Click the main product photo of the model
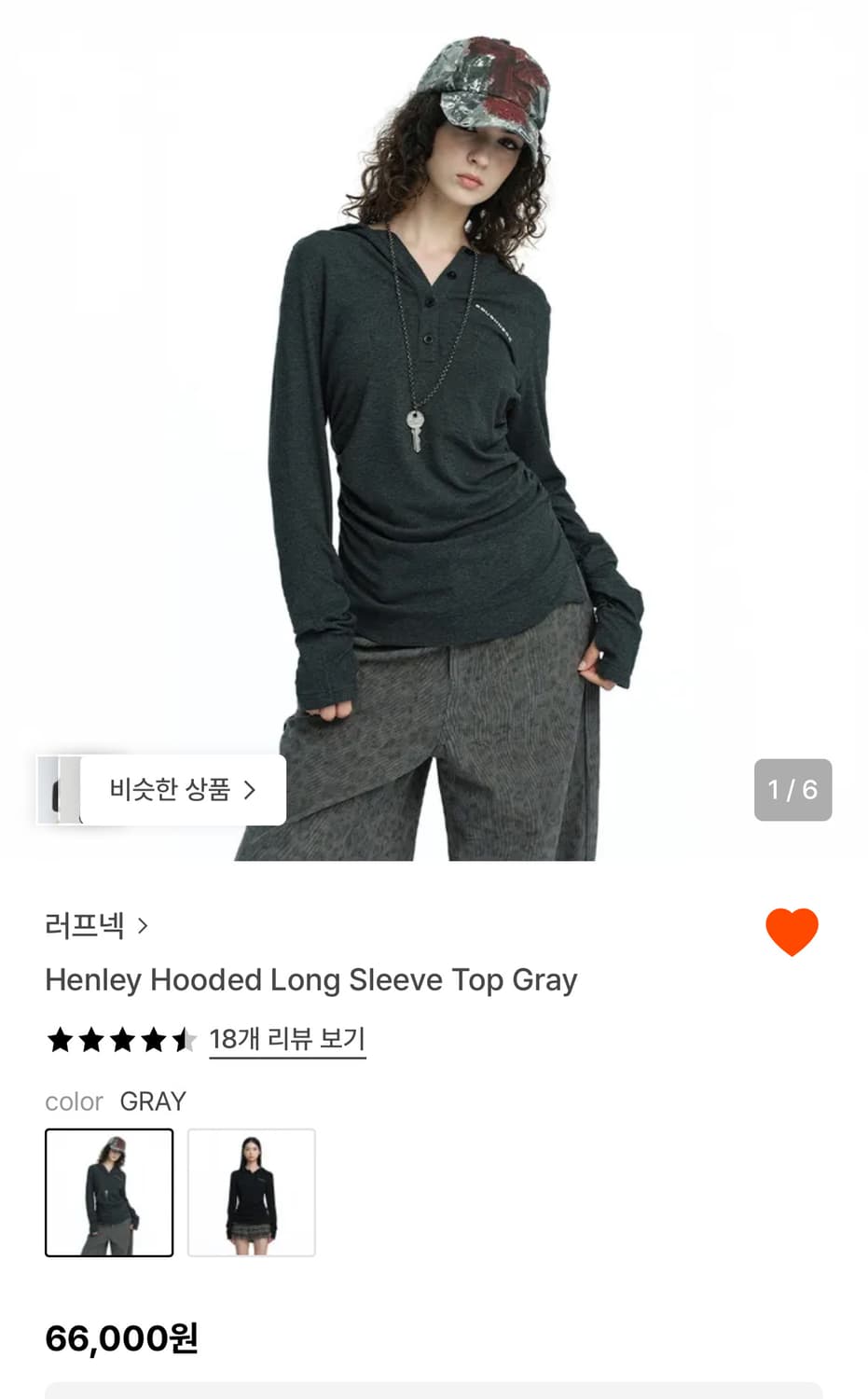The height and width of the screenshot is (1399, 868). [x=434, y=420]
